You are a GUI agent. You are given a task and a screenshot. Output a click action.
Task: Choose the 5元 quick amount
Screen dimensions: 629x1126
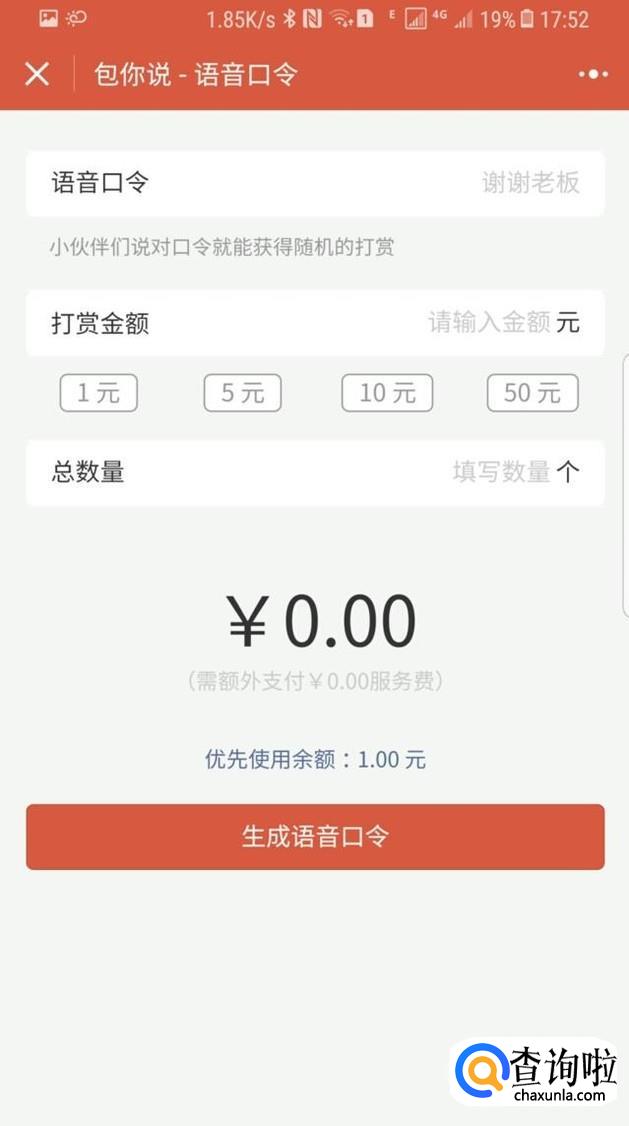(242, 393)
